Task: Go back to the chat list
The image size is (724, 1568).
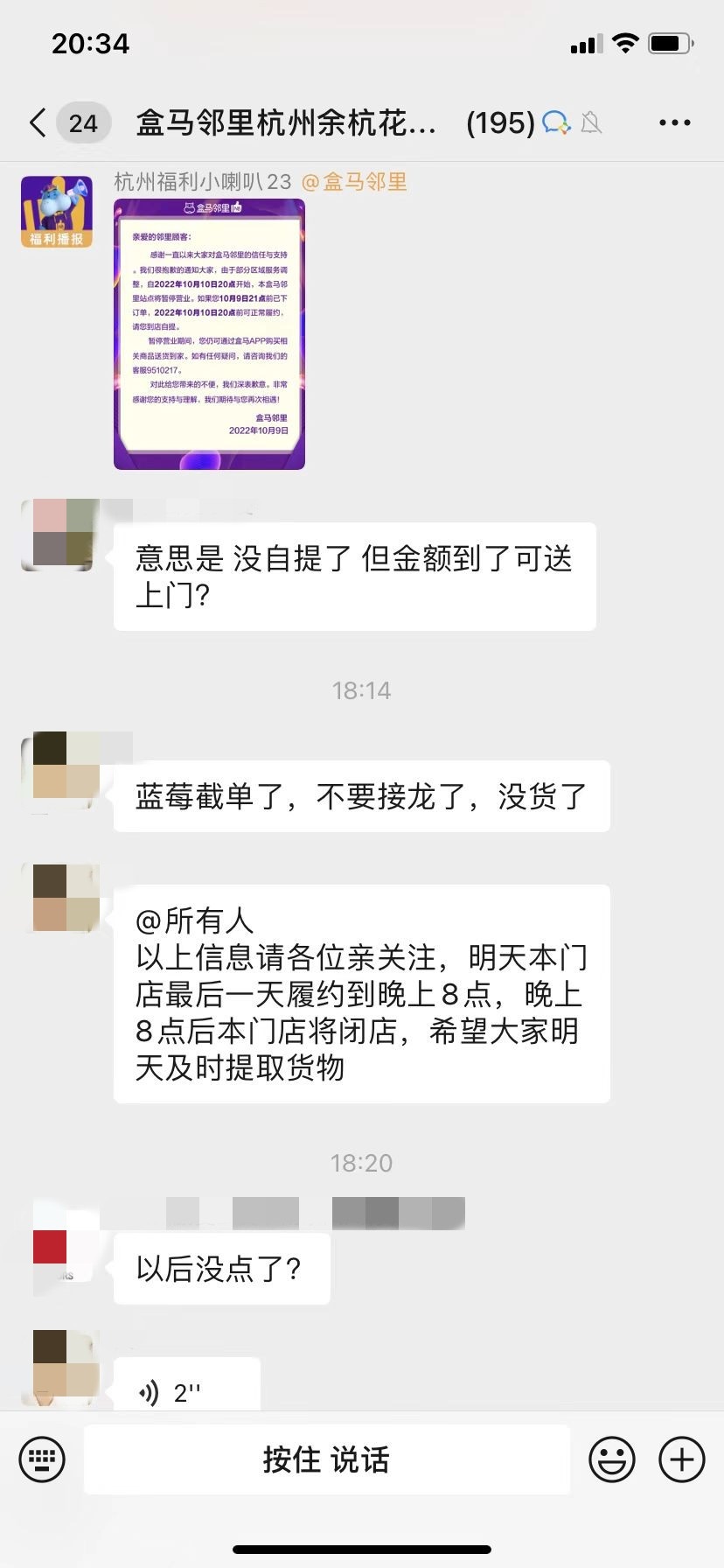Action: [38, 122]
